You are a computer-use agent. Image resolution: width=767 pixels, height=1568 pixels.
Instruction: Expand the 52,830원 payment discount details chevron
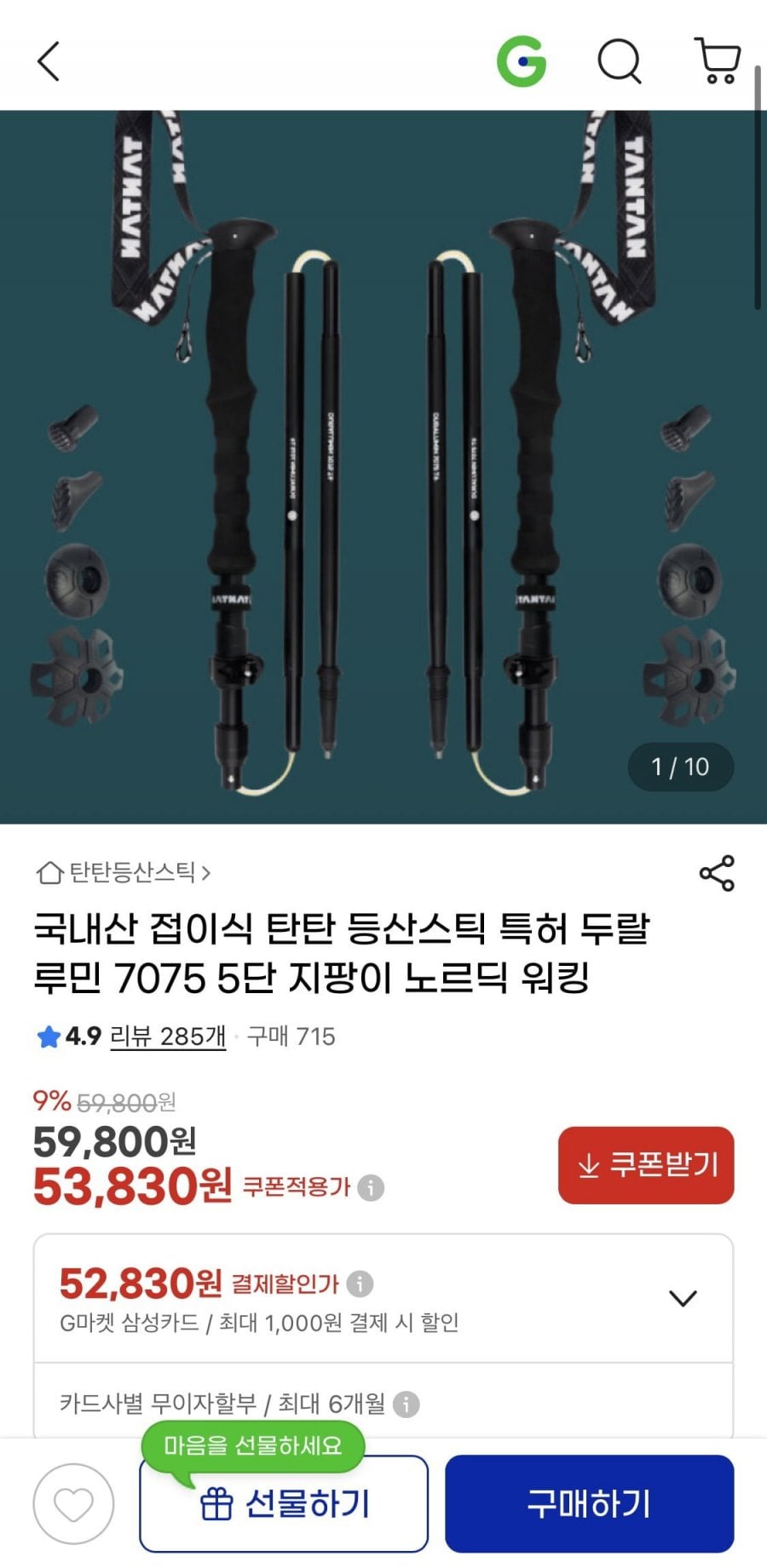tap(682, 1296)
